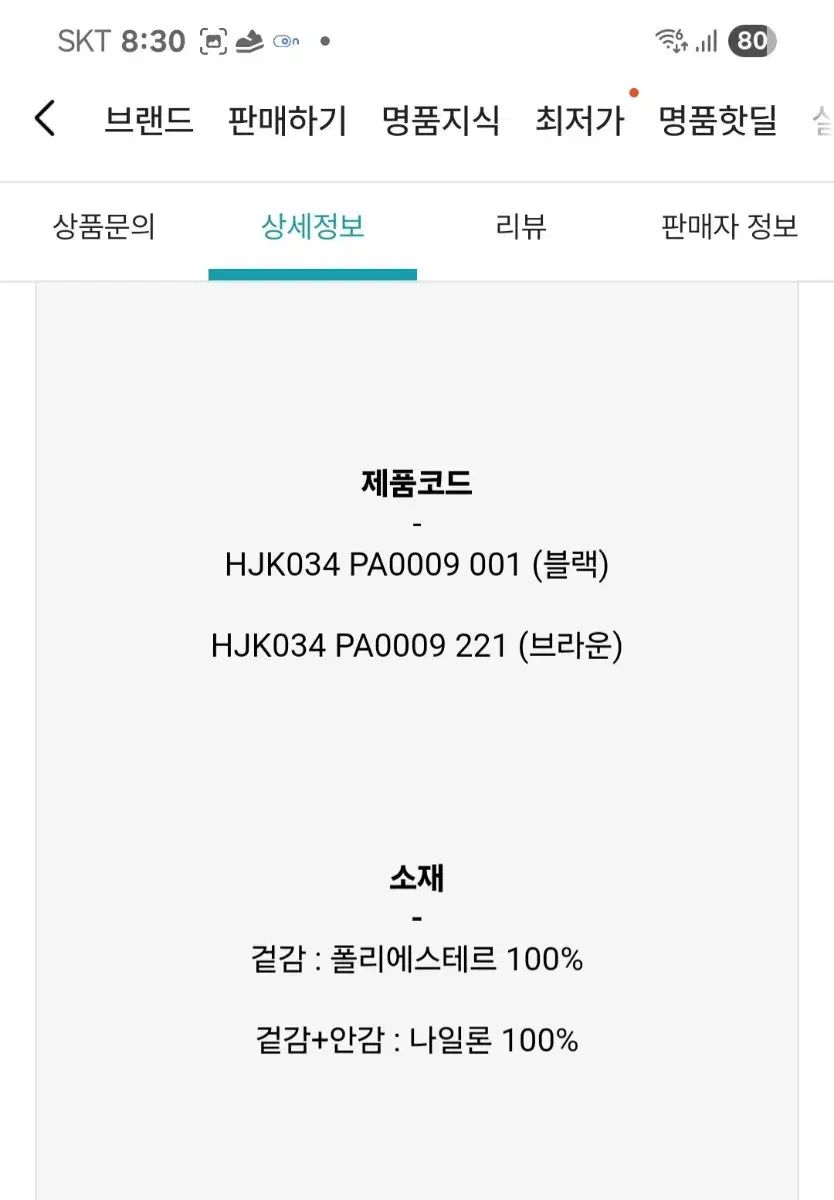Switch to 명품지식 in the top bar
This screenshot has height=1200, width=834.
point(440,121)
